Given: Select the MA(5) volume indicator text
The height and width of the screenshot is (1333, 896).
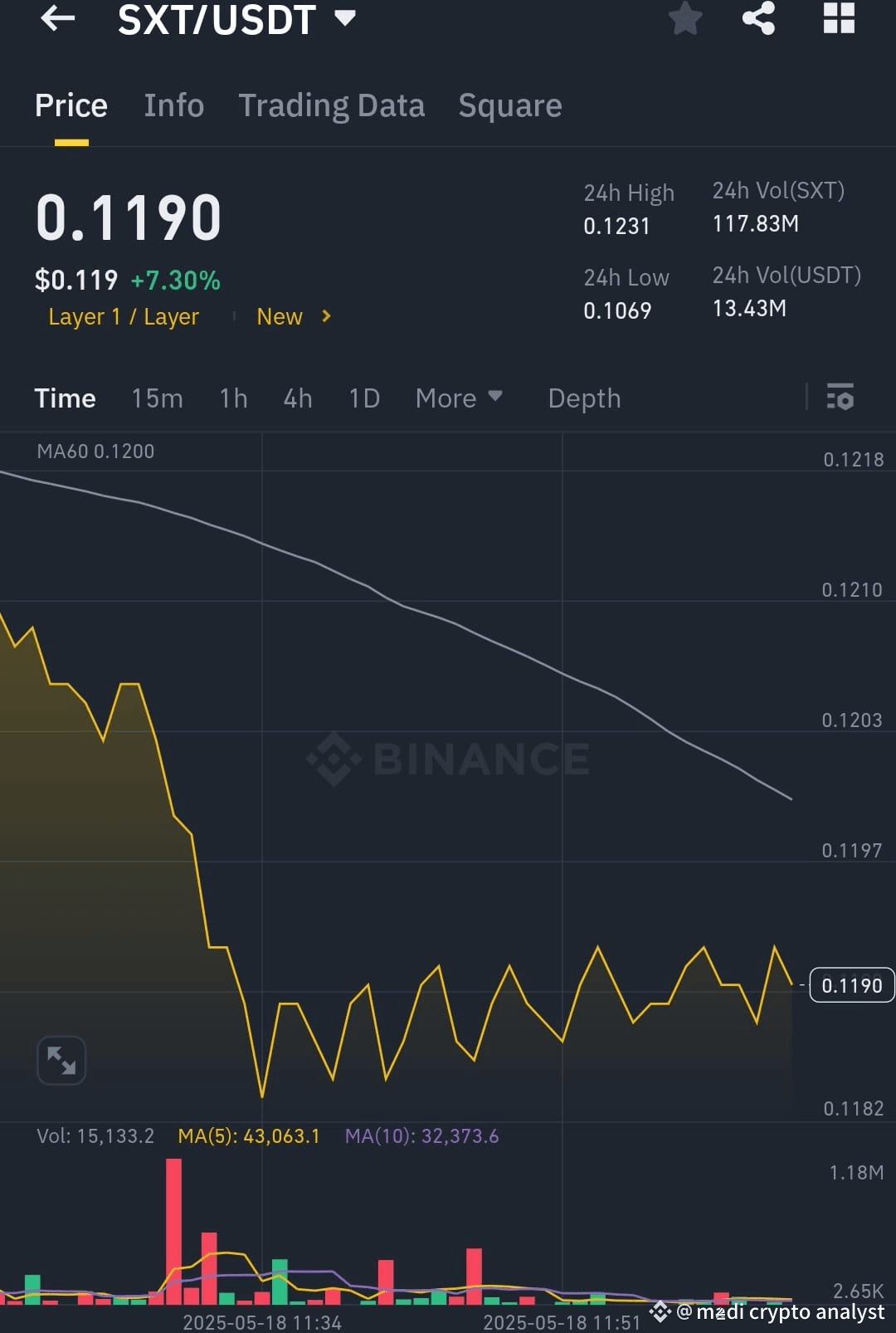Looking at the screenshot, I should point(249,1135).
